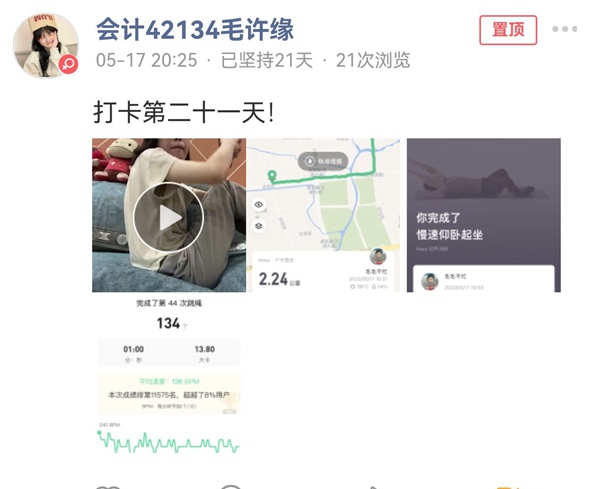
Task: Open the 跳绳 jump rope stats image
Action: tap(168, 374)
